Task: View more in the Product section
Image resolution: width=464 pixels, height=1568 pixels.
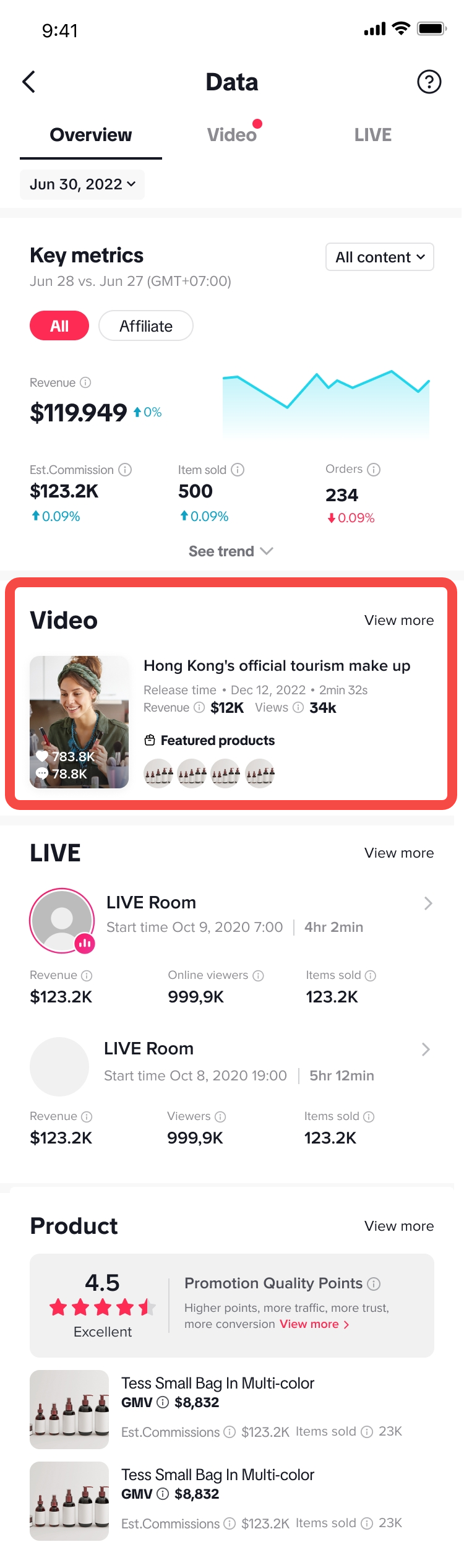Action: [398, 1226]
